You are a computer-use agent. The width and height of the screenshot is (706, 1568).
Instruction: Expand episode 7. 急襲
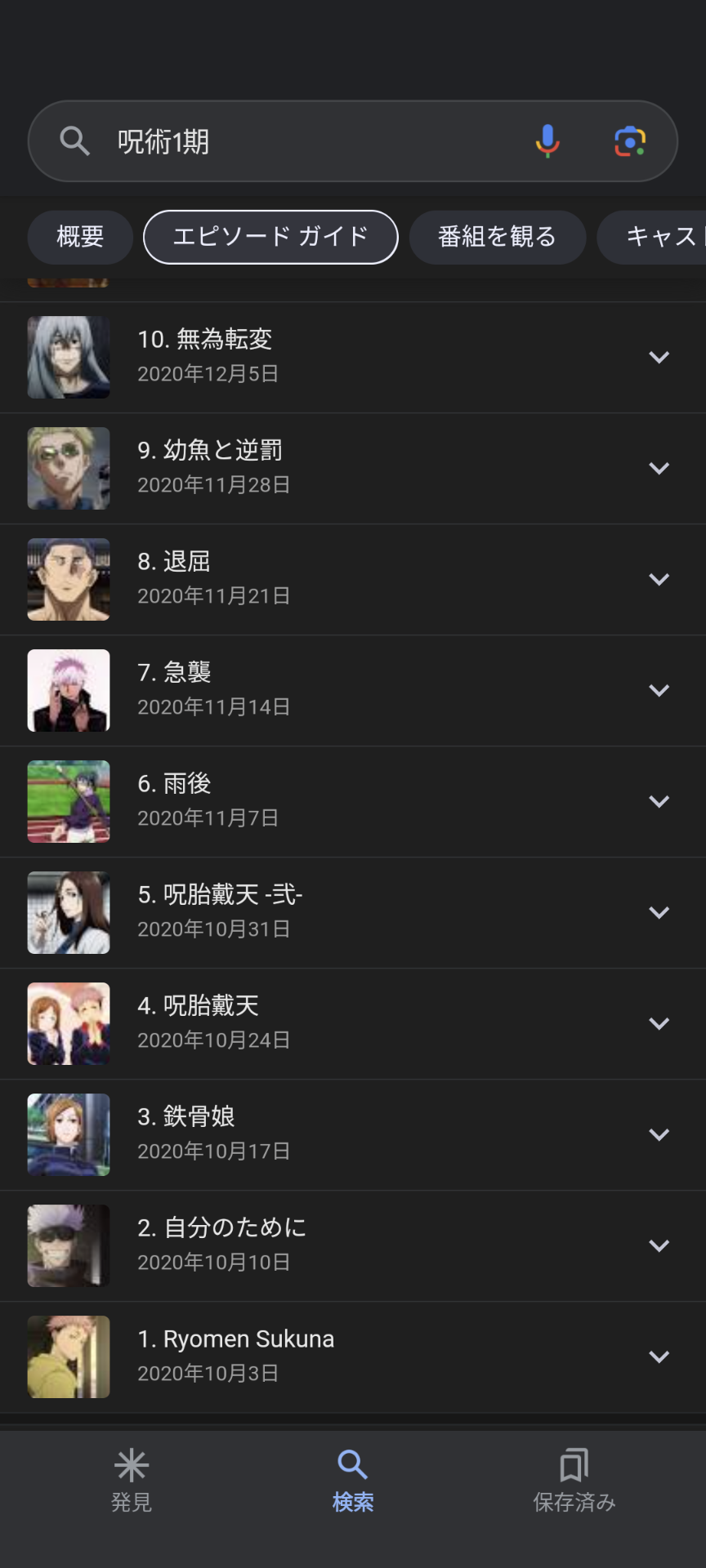659,690
